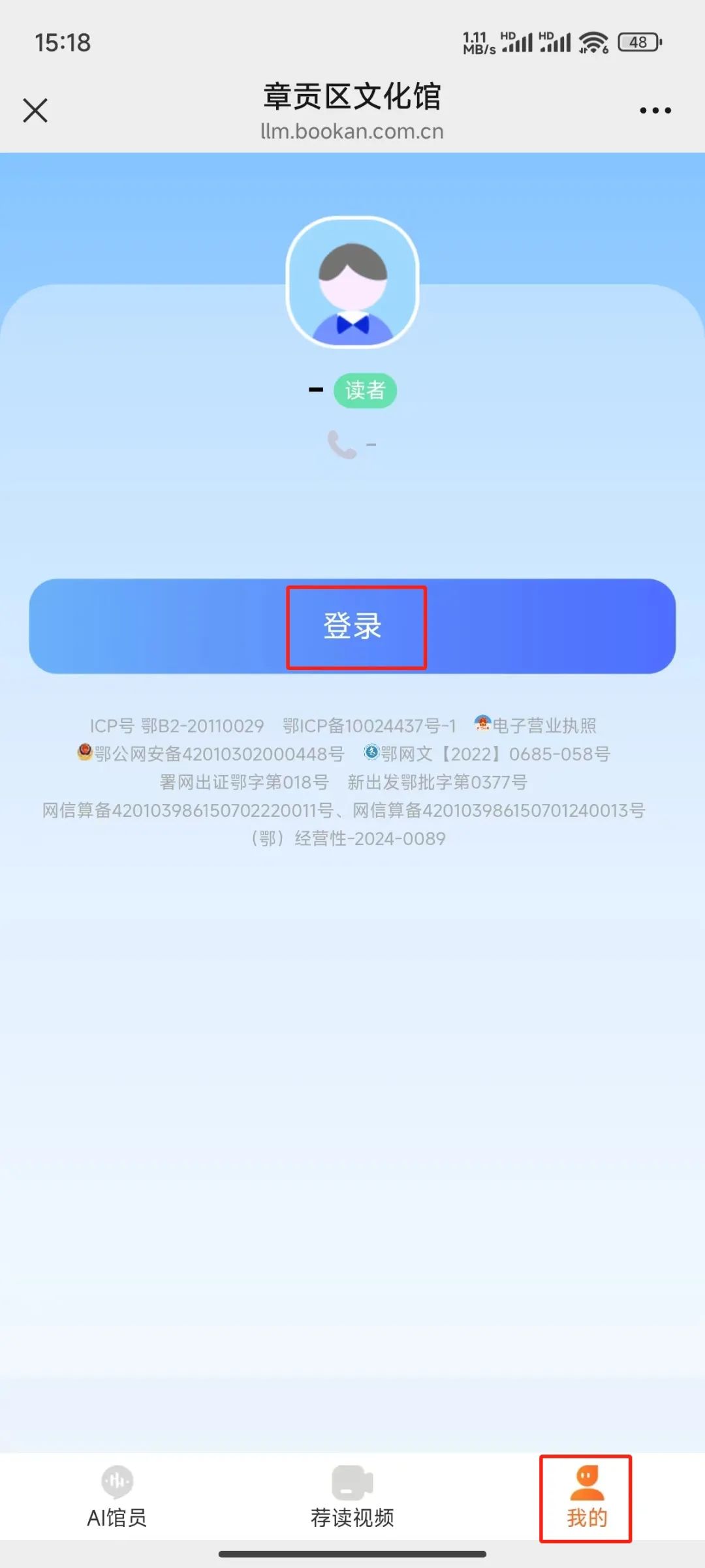The width and height of the screenshot is (705, 1568).
Task: Open the three-dot overflow menu
Action: [x=655, y=110]
